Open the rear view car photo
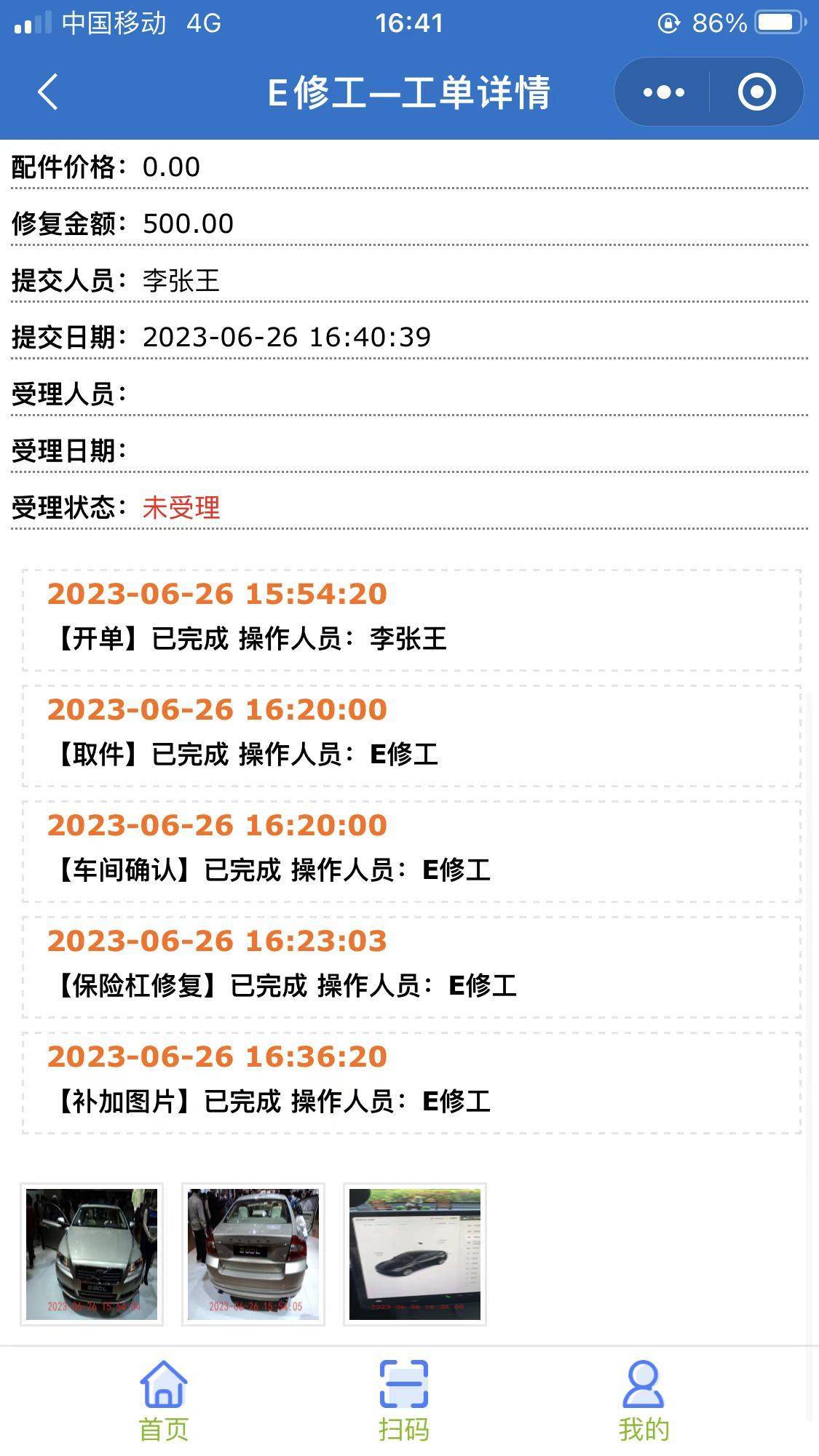This screenshot has width=819, height=1456. (253, 1254)
